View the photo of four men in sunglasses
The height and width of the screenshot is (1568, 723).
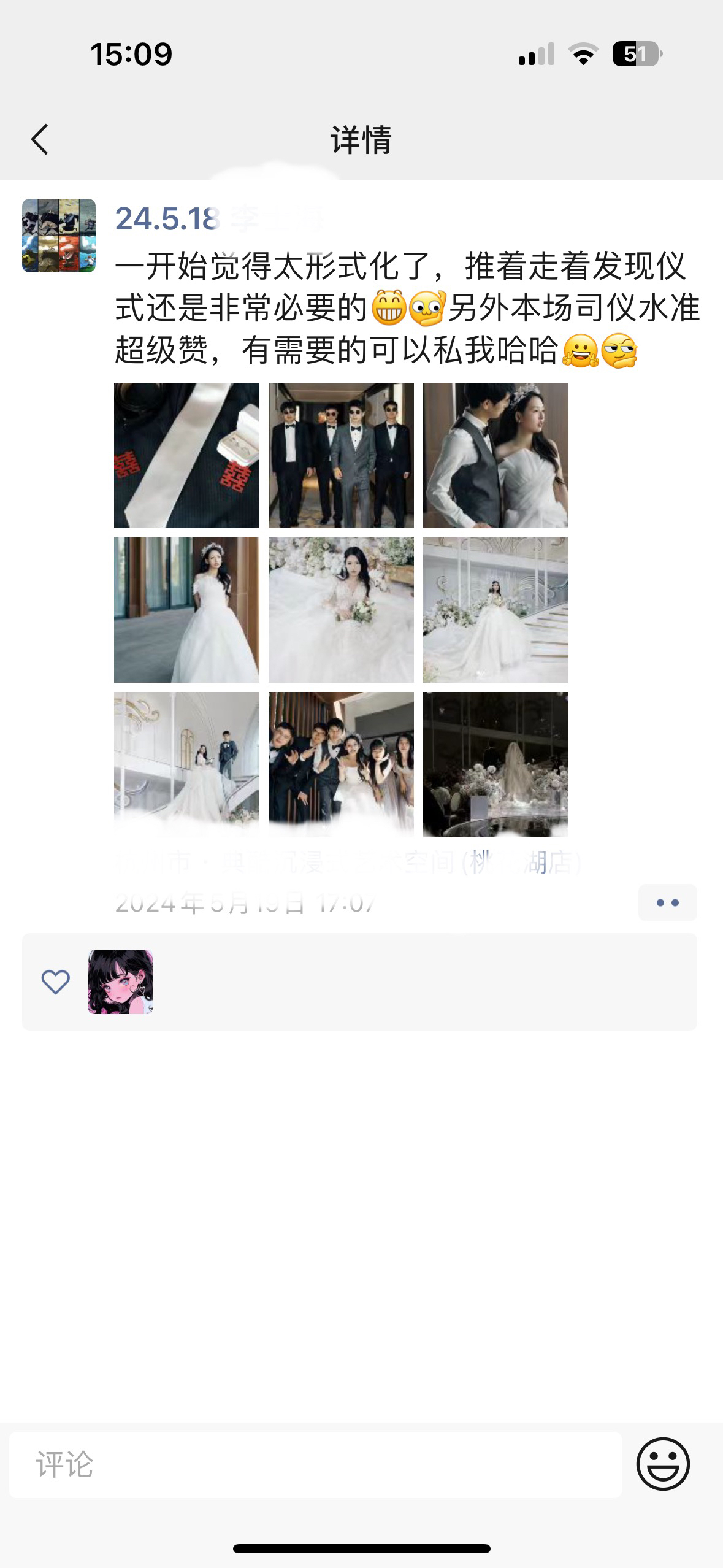[341, 455]
